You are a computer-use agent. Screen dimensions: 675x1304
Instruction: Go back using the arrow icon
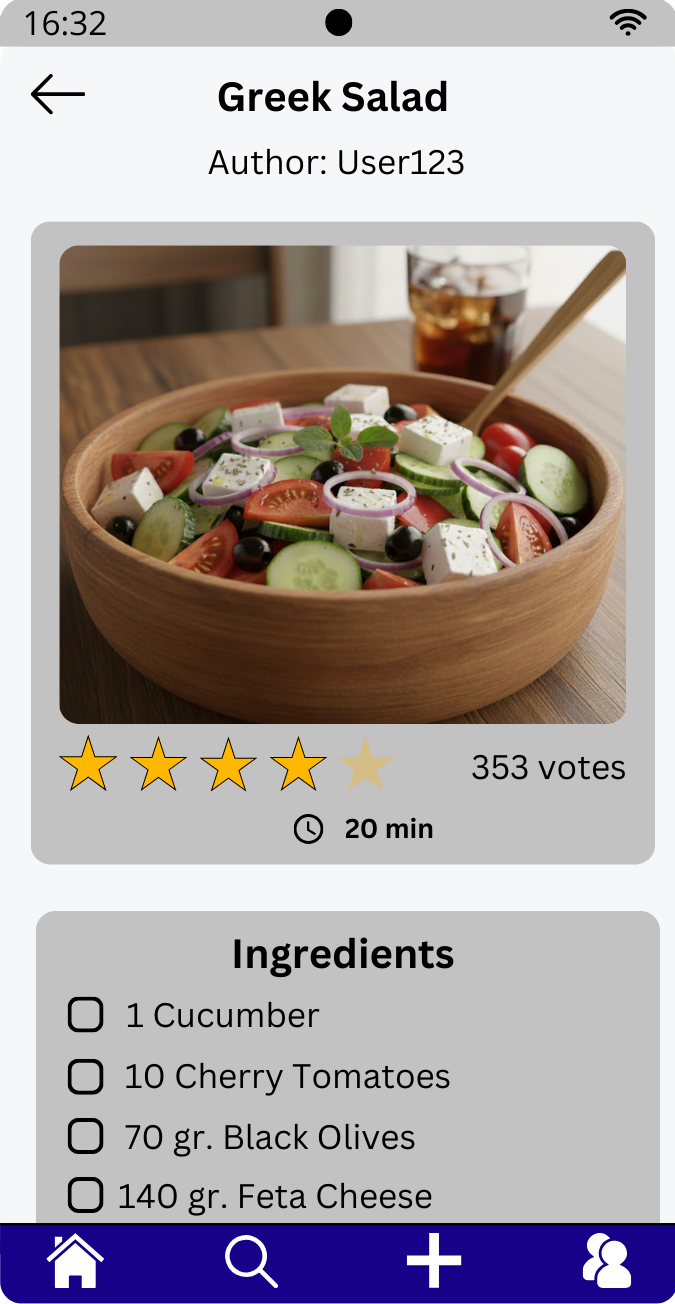tap(58, 95)
